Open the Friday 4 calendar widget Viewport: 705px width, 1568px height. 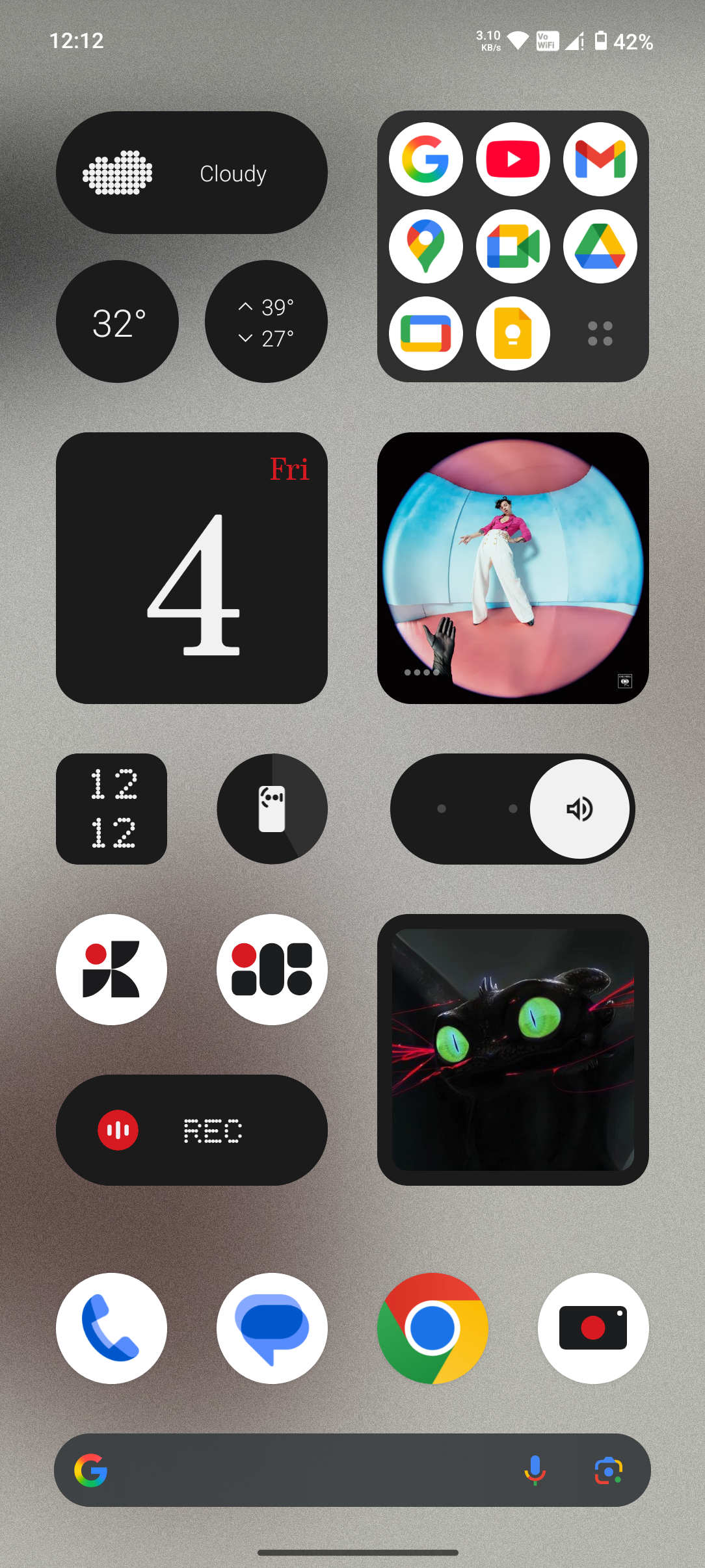191,568
